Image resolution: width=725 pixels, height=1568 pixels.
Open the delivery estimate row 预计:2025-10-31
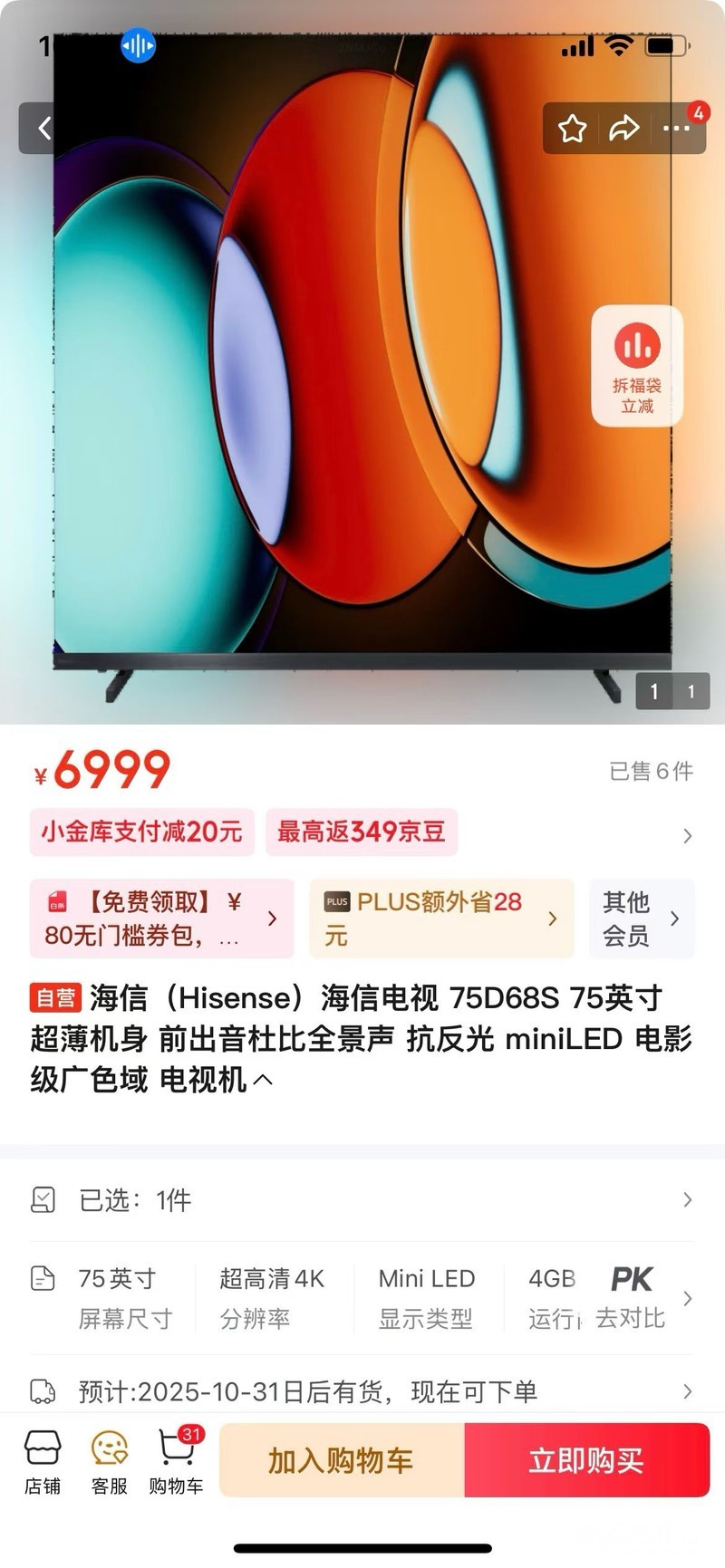(362, 1391)
